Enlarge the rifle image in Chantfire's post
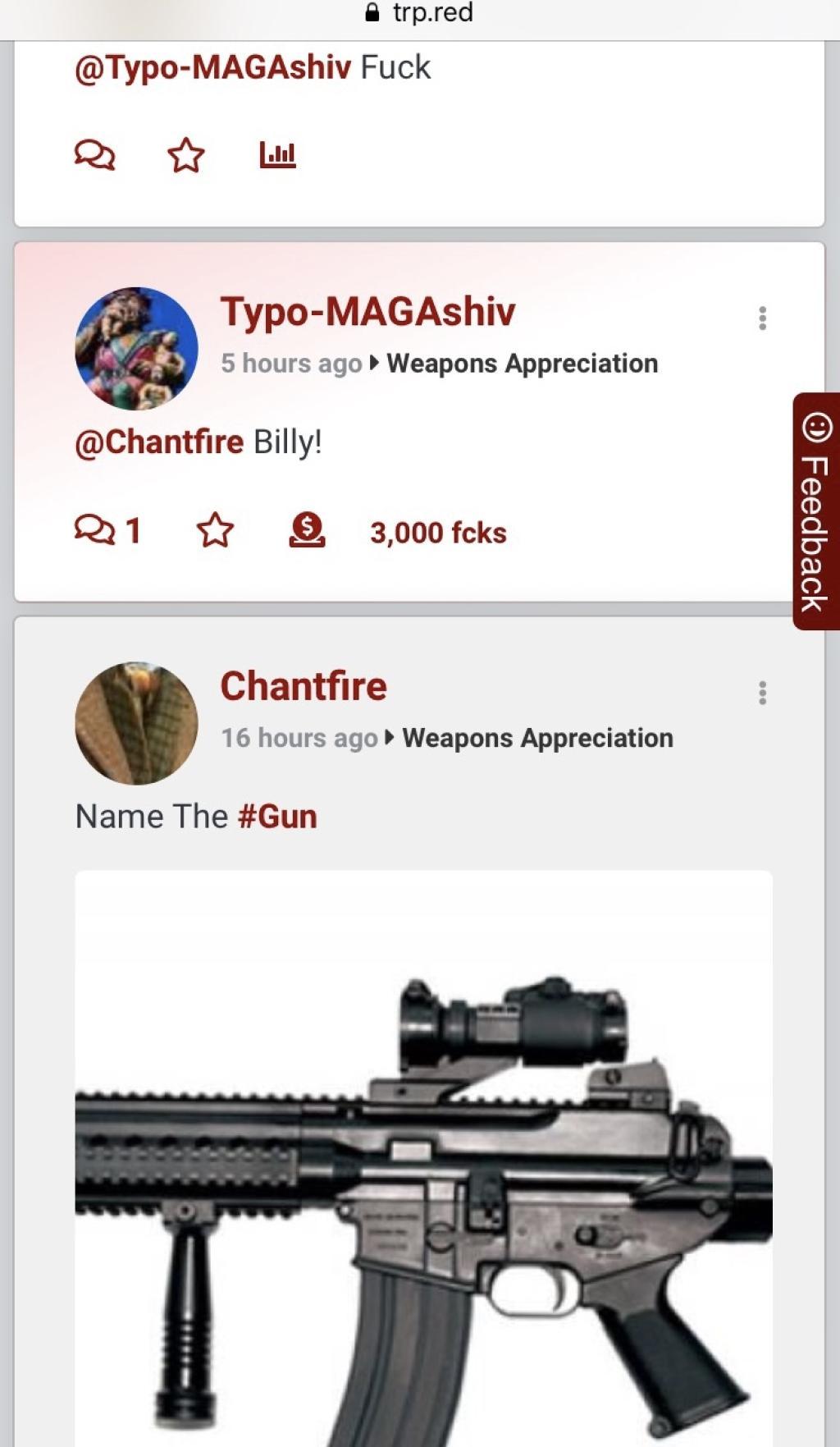840x1447 pixels. (423, 1165)
